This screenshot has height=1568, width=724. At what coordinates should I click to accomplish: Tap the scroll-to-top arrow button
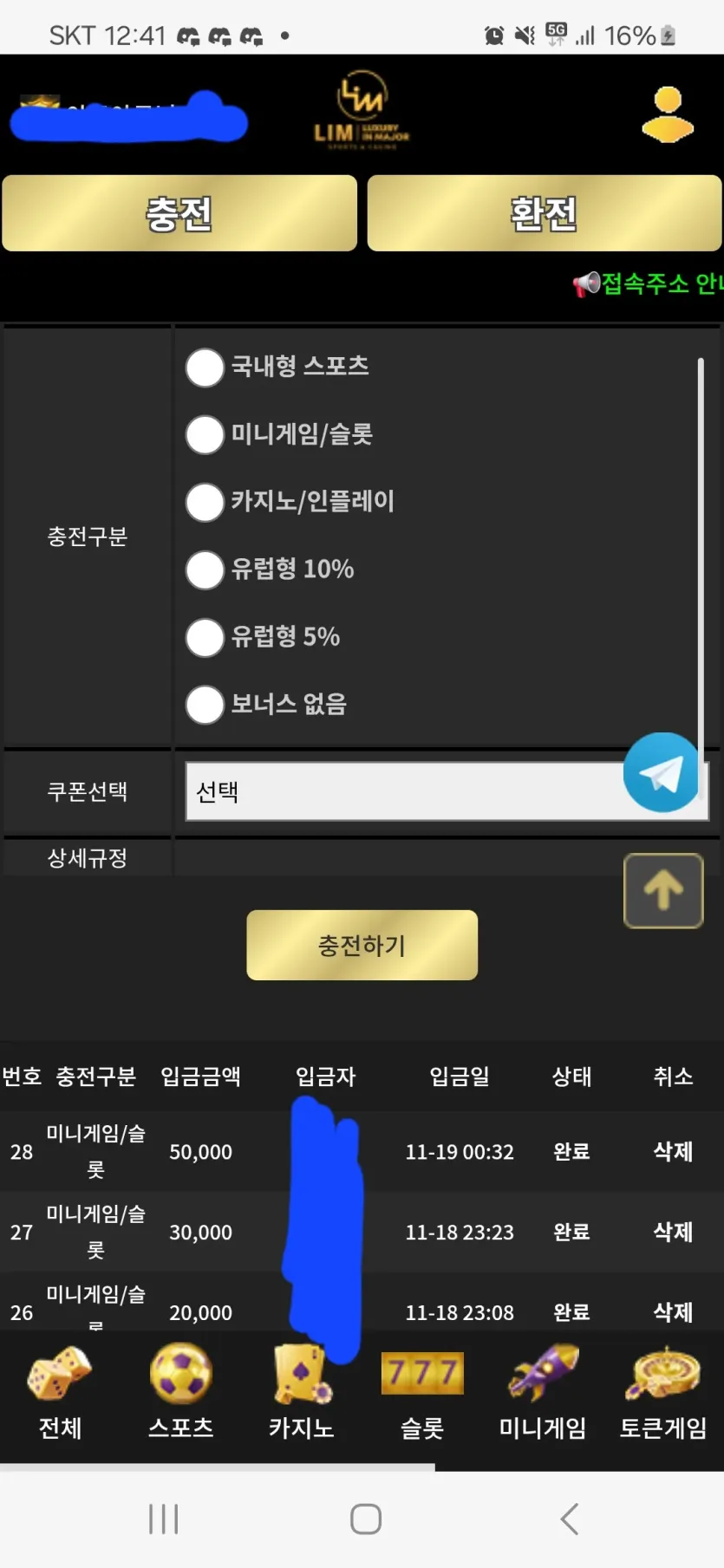[x=663, y=890]
